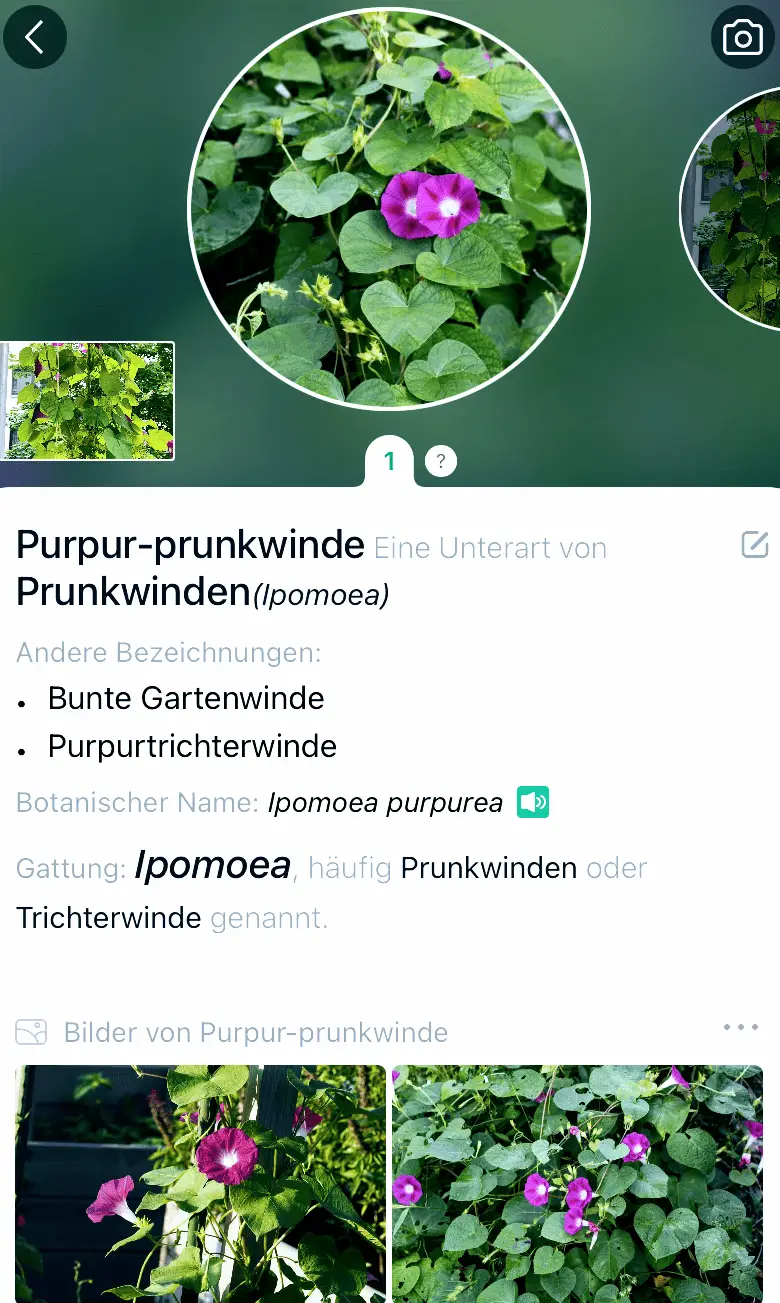Enlarge the main circular plant photo

389,208
